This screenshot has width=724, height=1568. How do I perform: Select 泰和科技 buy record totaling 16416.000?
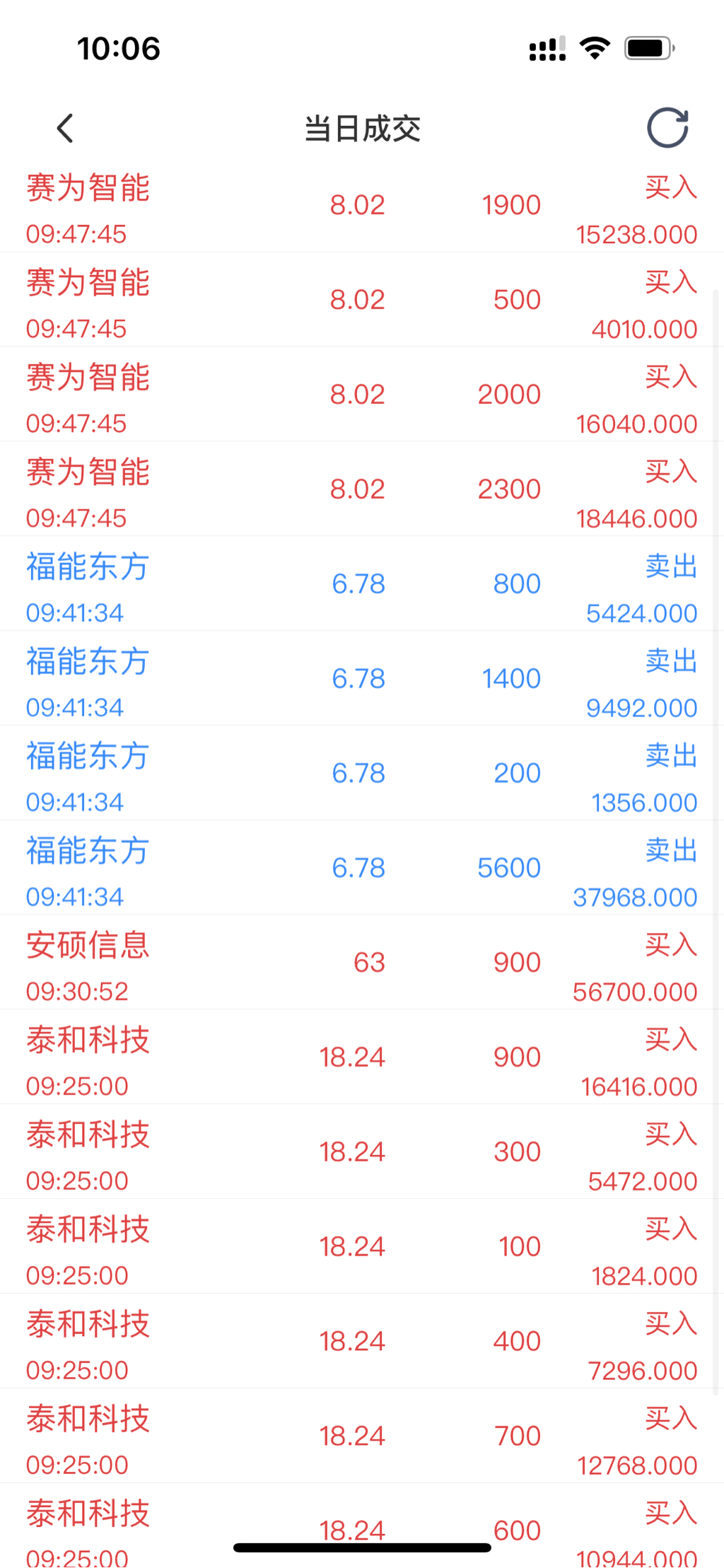click(x=362, y=1057)
